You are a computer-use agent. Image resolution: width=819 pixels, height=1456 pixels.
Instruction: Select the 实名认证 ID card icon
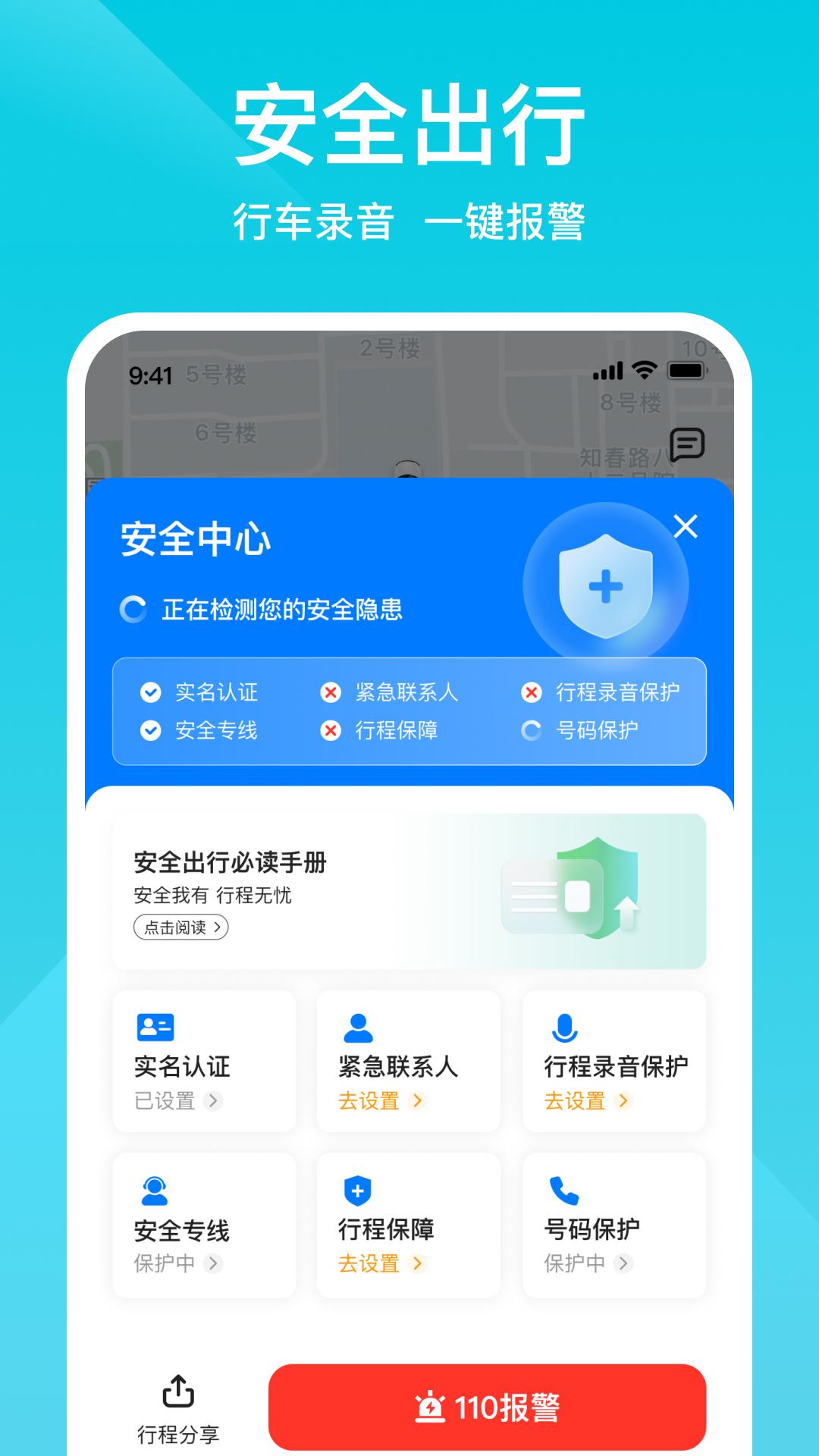point(157,1028)
